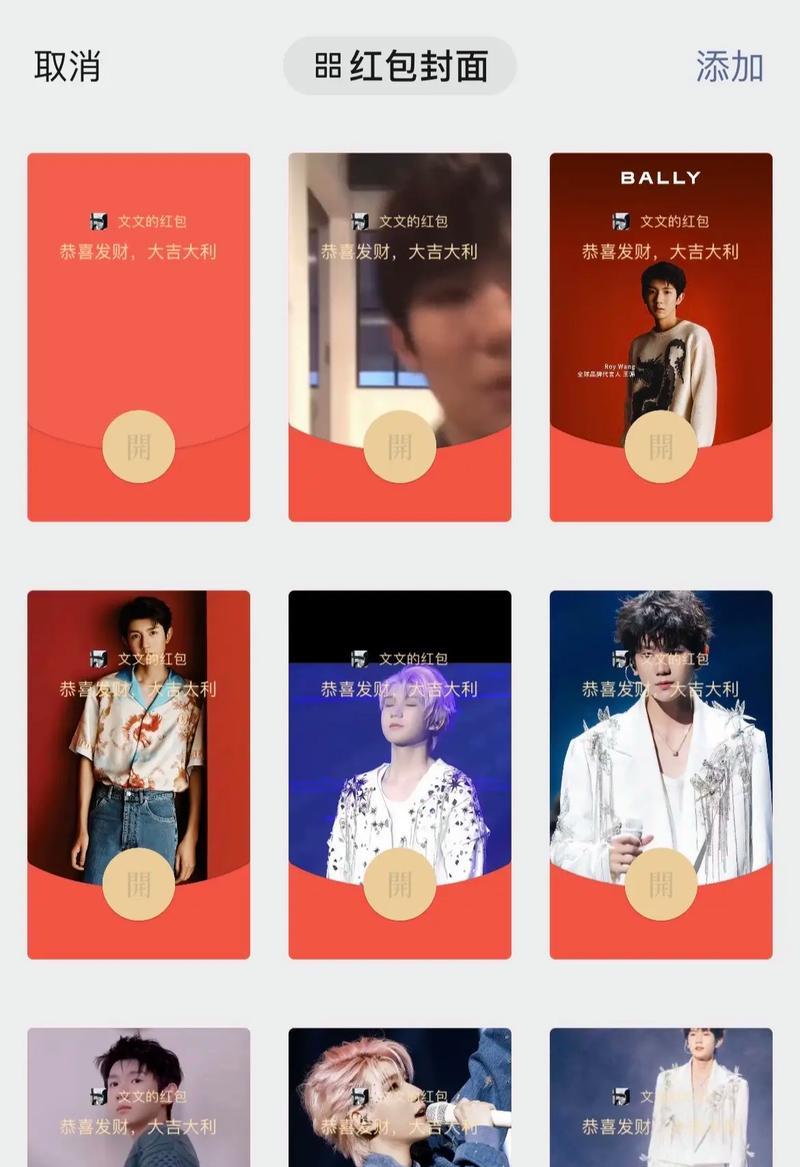The width and height of the screenshot is (800, 1167).
Task: Select the full-body white suit stage cover
Action: click(661, 1097)
